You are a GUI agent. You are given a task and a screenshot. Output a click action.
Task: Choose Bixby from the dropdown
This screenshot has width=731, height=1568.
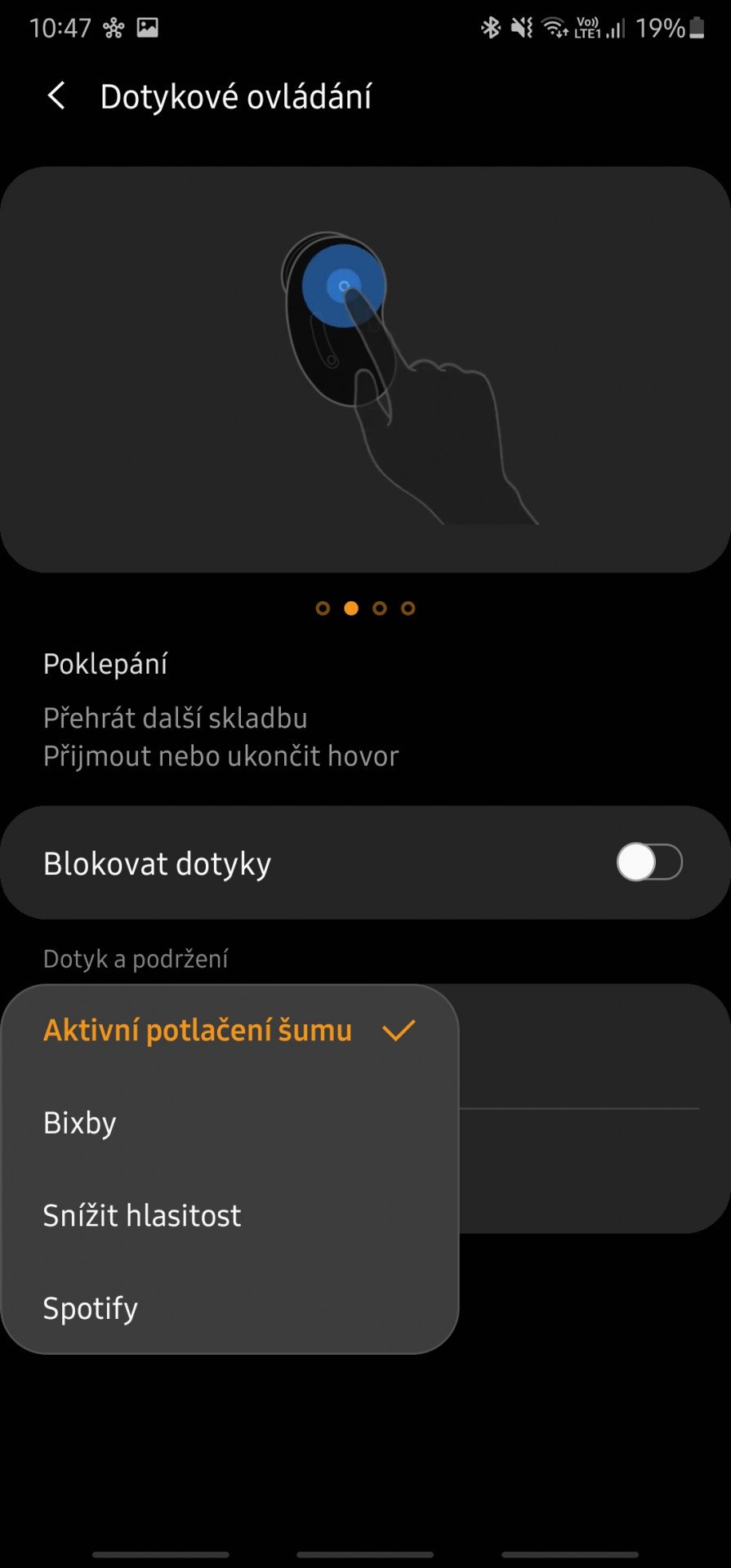point(230,1123)
